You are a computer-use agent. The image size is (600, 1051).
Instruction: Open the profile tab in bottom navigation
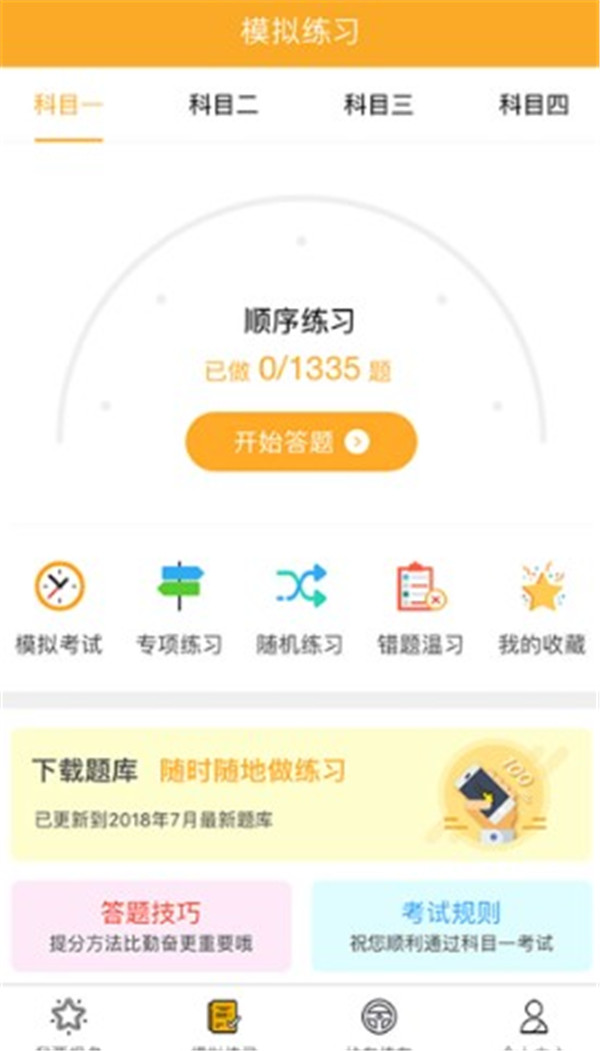point(534,1020)
